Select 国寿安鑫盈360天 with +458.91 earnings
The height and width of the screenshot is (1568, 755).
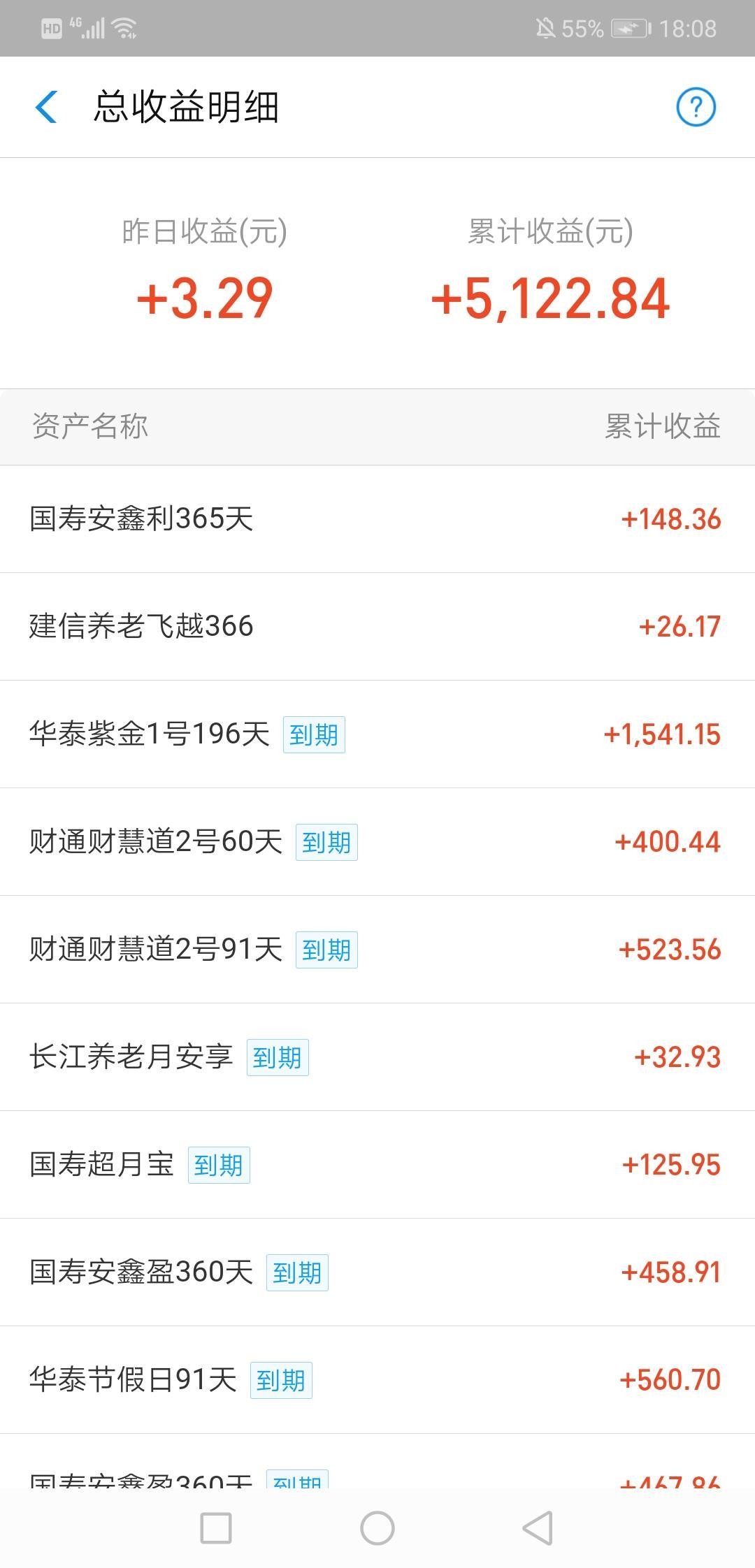click(x=377, y=1272)
